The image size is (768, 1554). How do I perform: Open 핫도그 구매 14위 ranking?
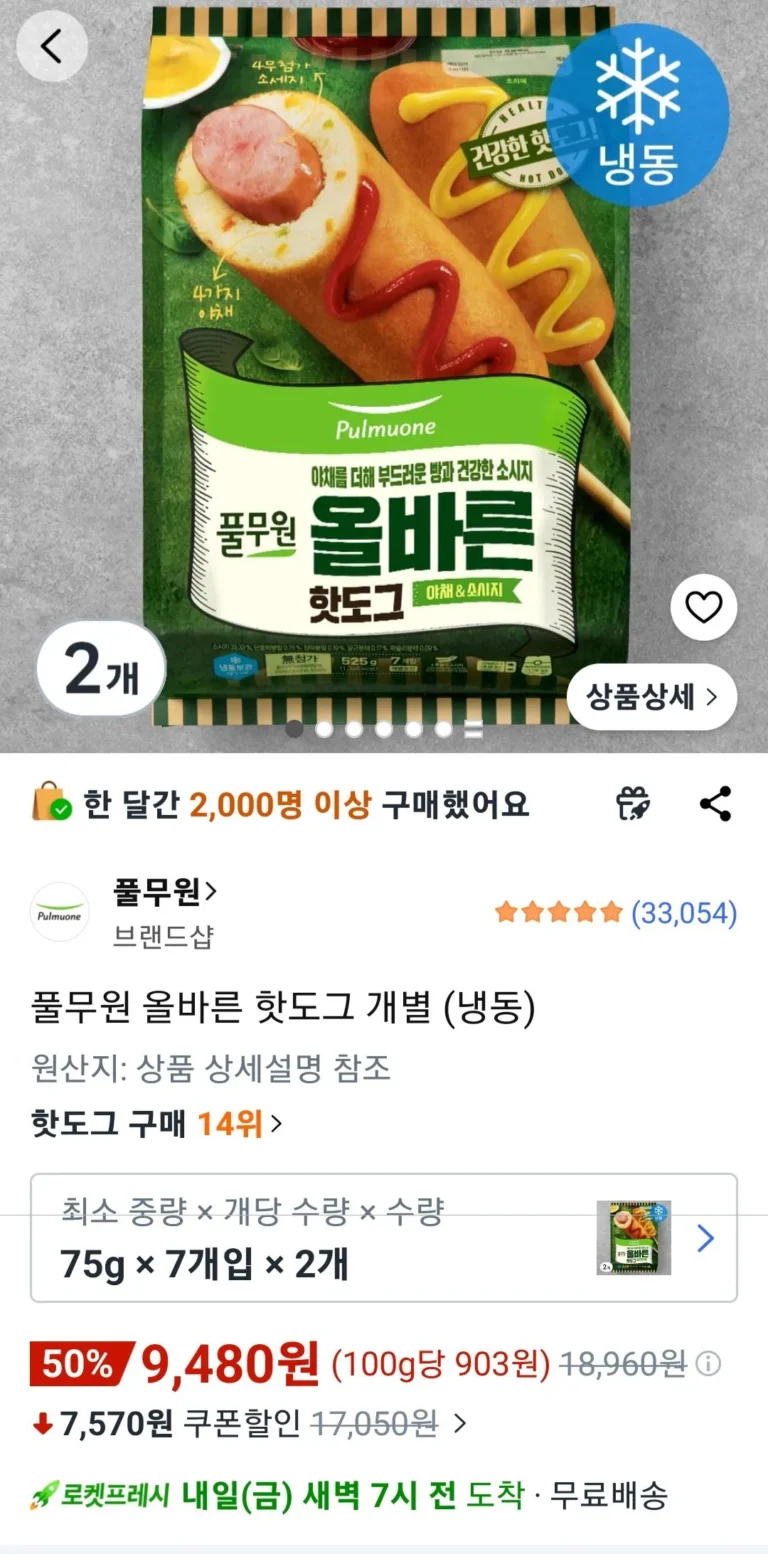156,1124
